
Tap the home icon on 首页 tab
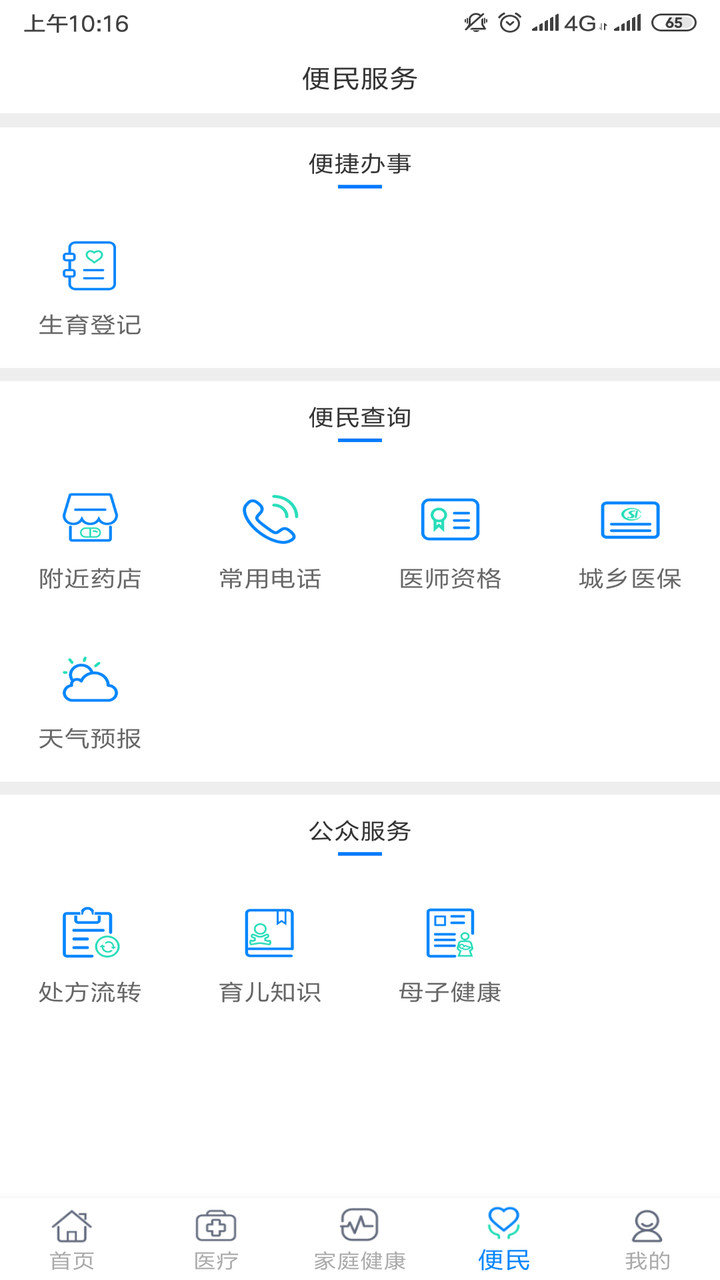pyautogui.click(x=71, y=1224)
